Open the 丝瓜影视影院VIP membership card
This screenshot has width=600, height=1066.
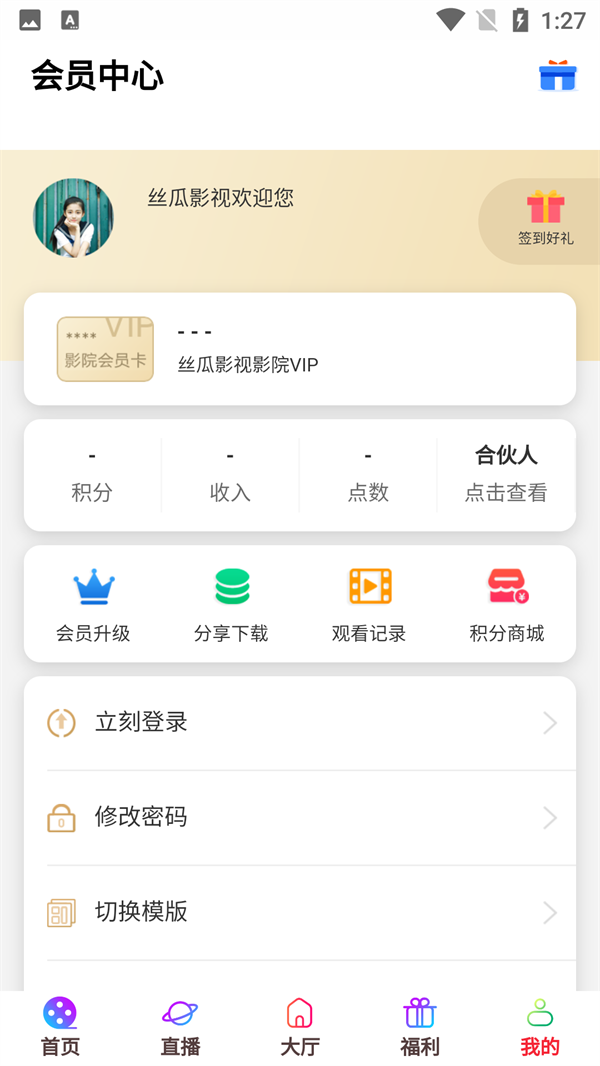(x=299, y=349)
